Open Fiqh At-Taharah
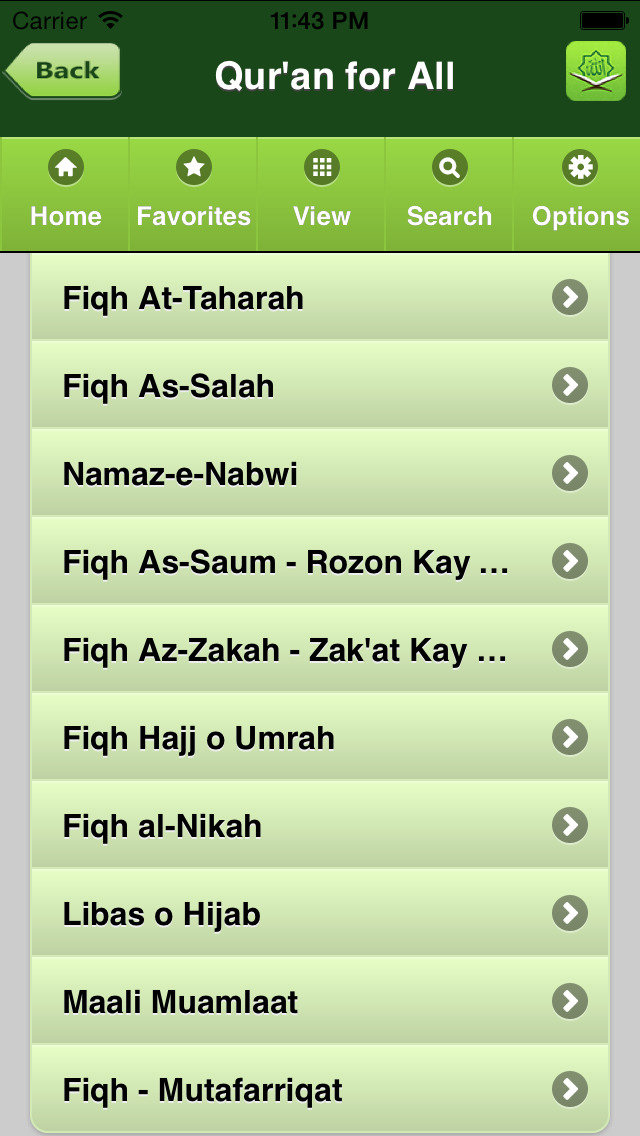The height and width of the screenshot is (1136, 640). click(x=320, y=297)
